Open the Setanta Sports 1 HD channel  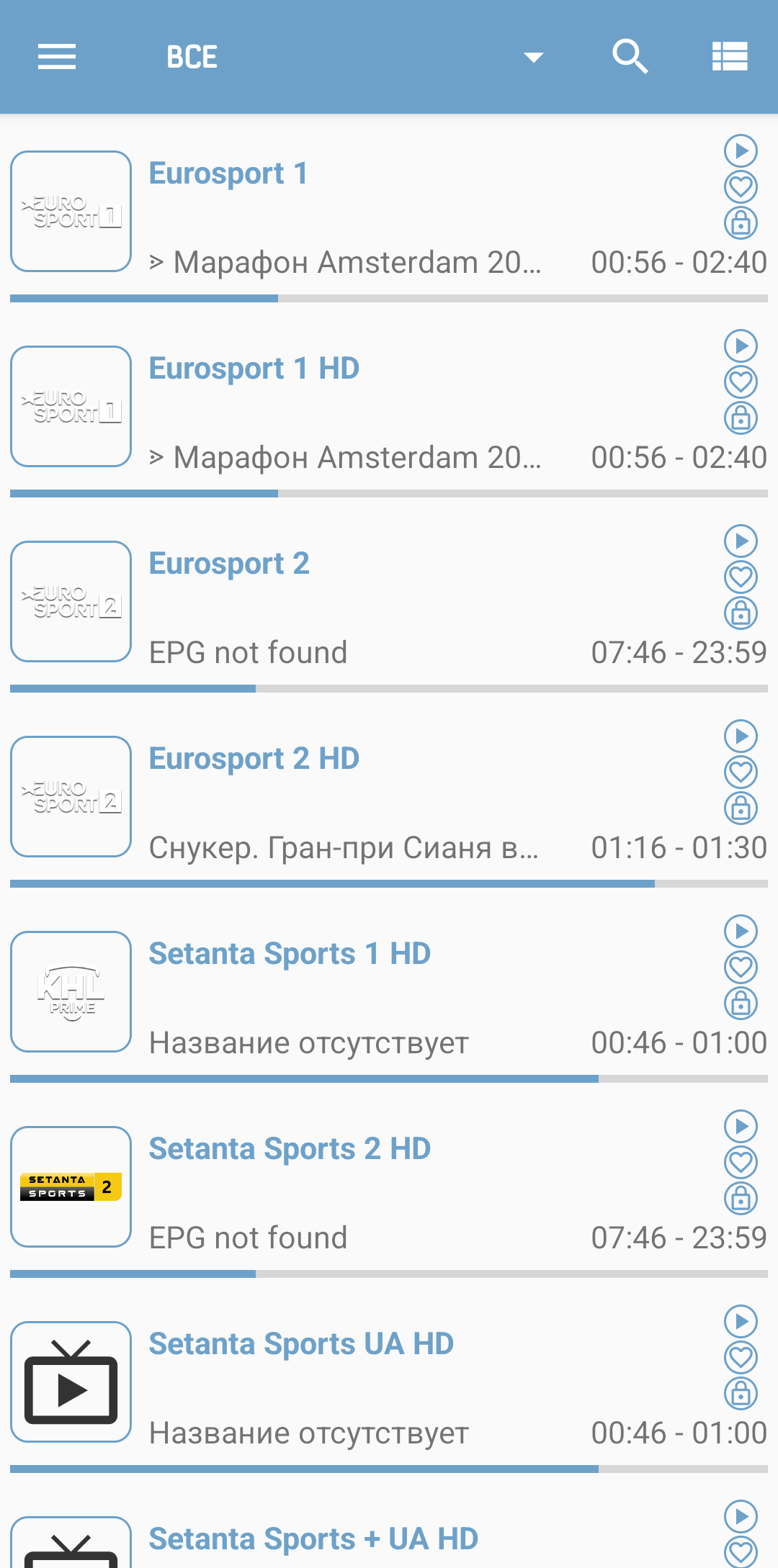pos(290,955)
